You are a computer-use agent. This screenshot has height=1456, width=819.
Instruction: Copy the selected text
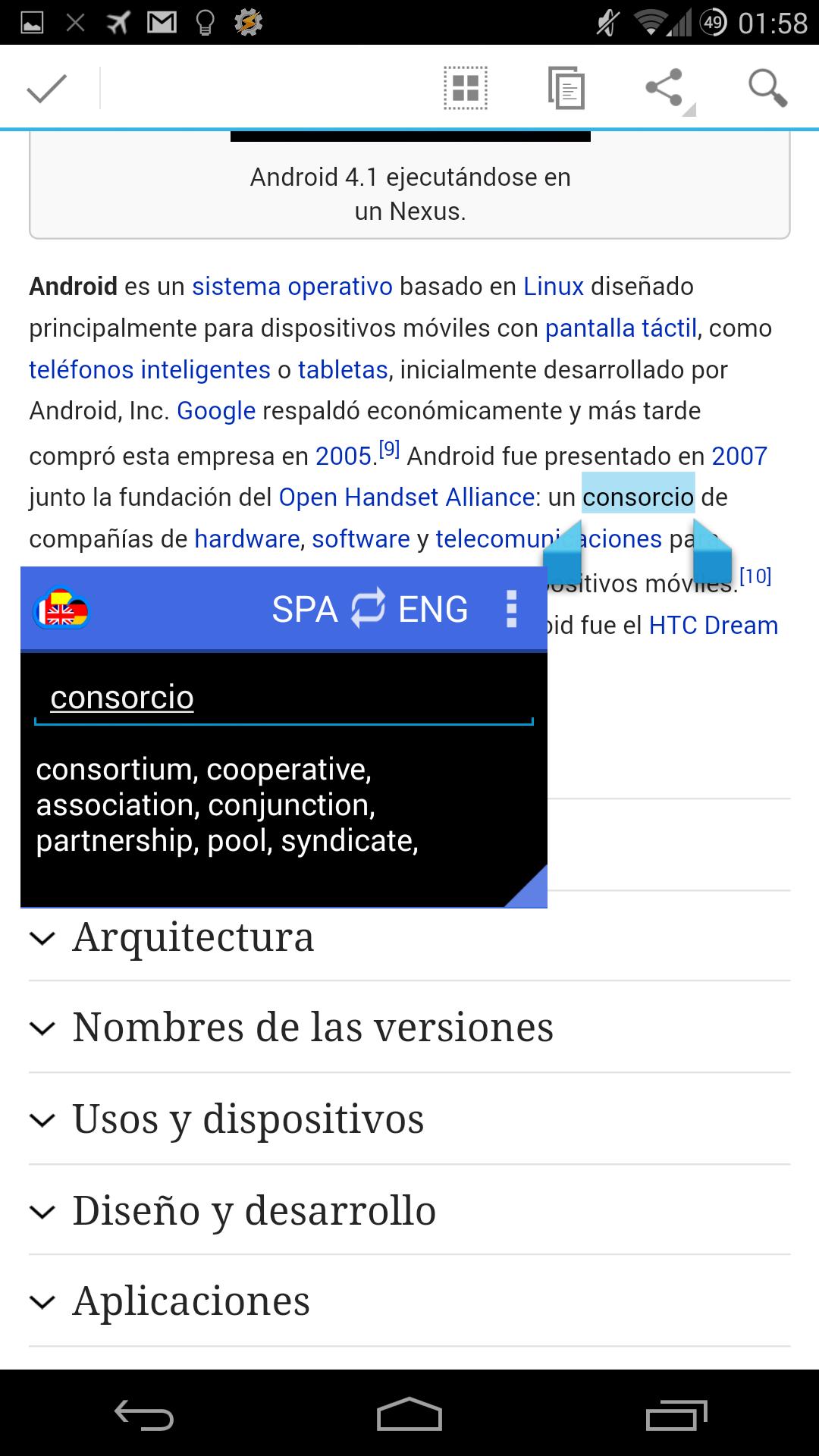(566, 89)
